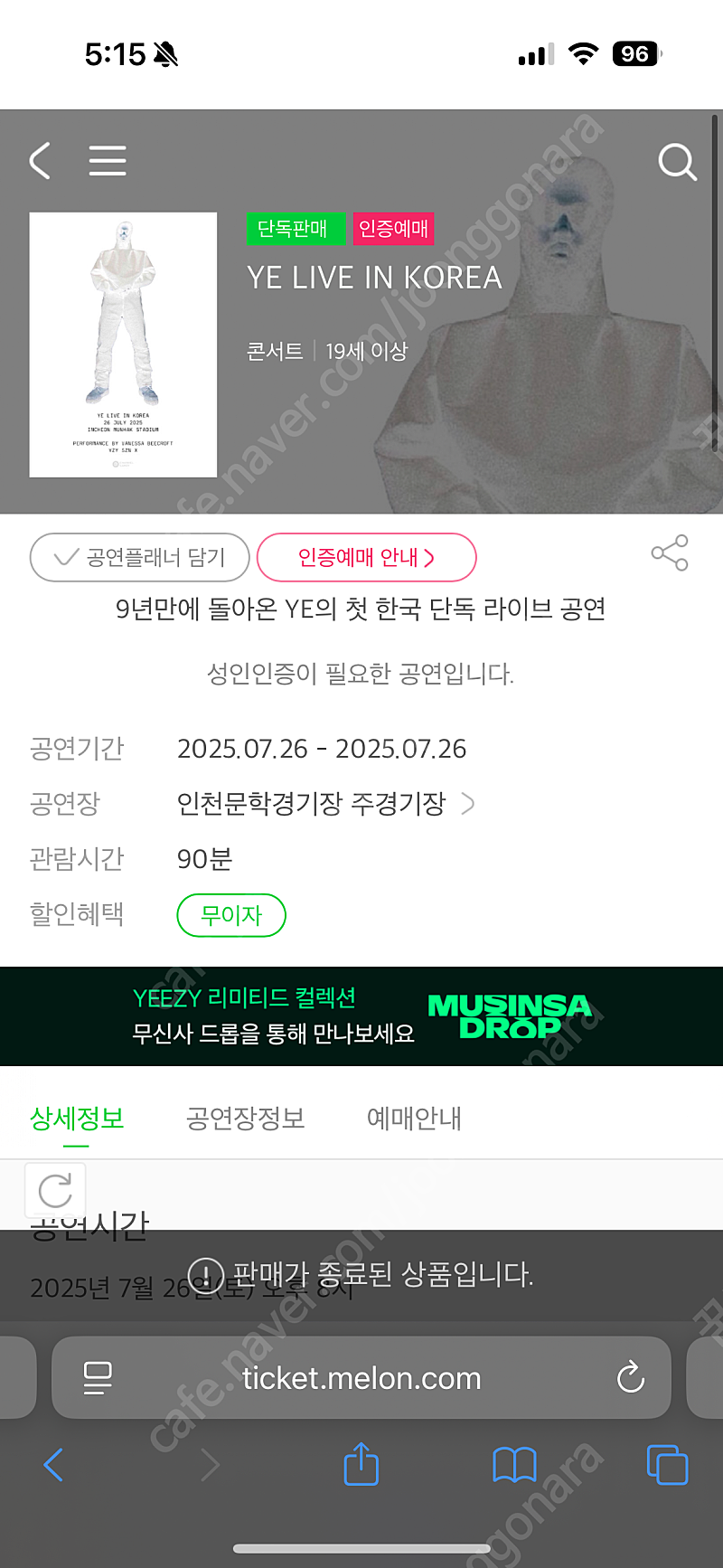Share this concert page
Image resolution: width=723 pixels, height=1568 pixels.
[670, 553]
